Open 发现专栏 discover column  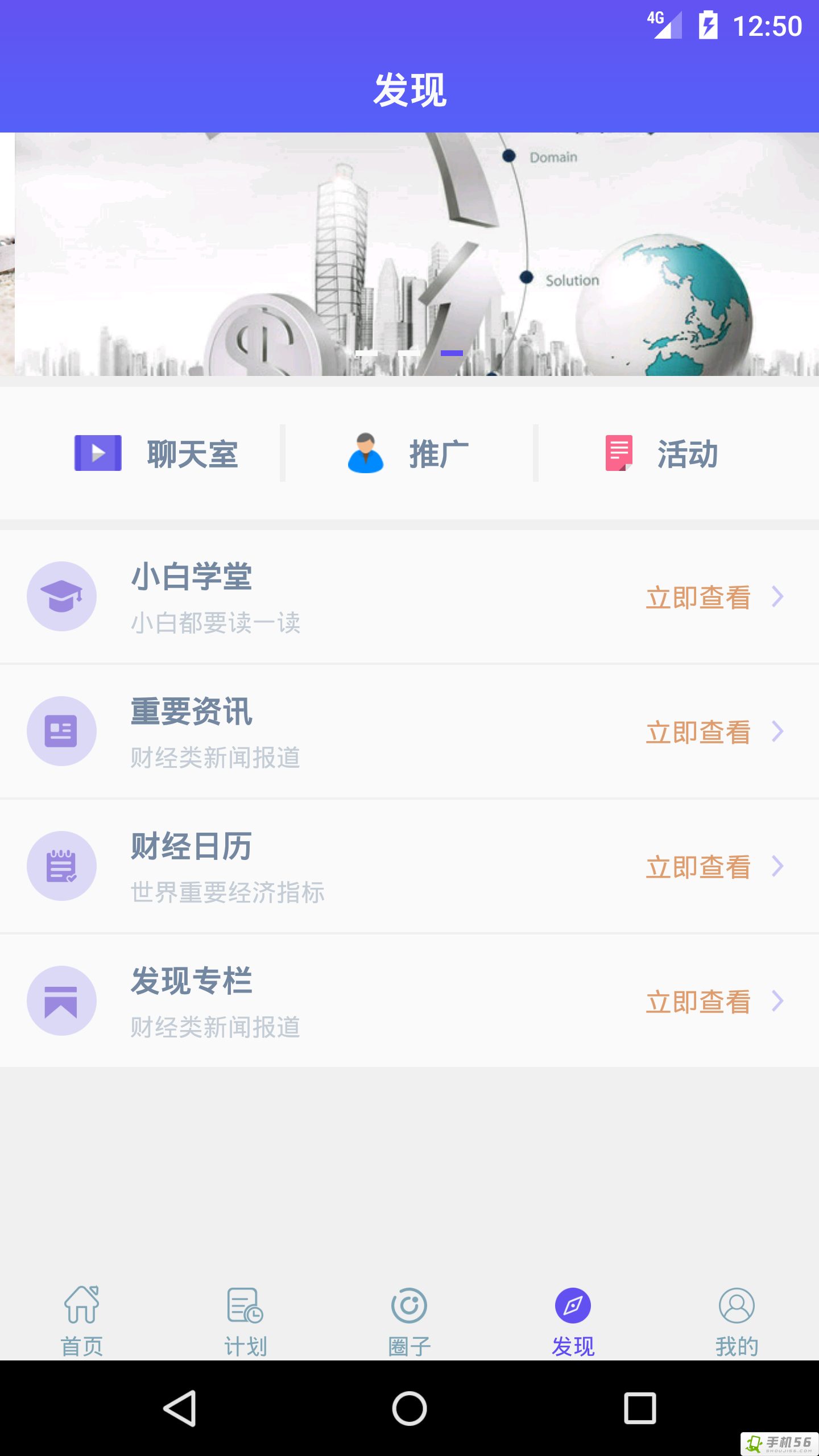pyautogui.click(x=409, y=1001)
